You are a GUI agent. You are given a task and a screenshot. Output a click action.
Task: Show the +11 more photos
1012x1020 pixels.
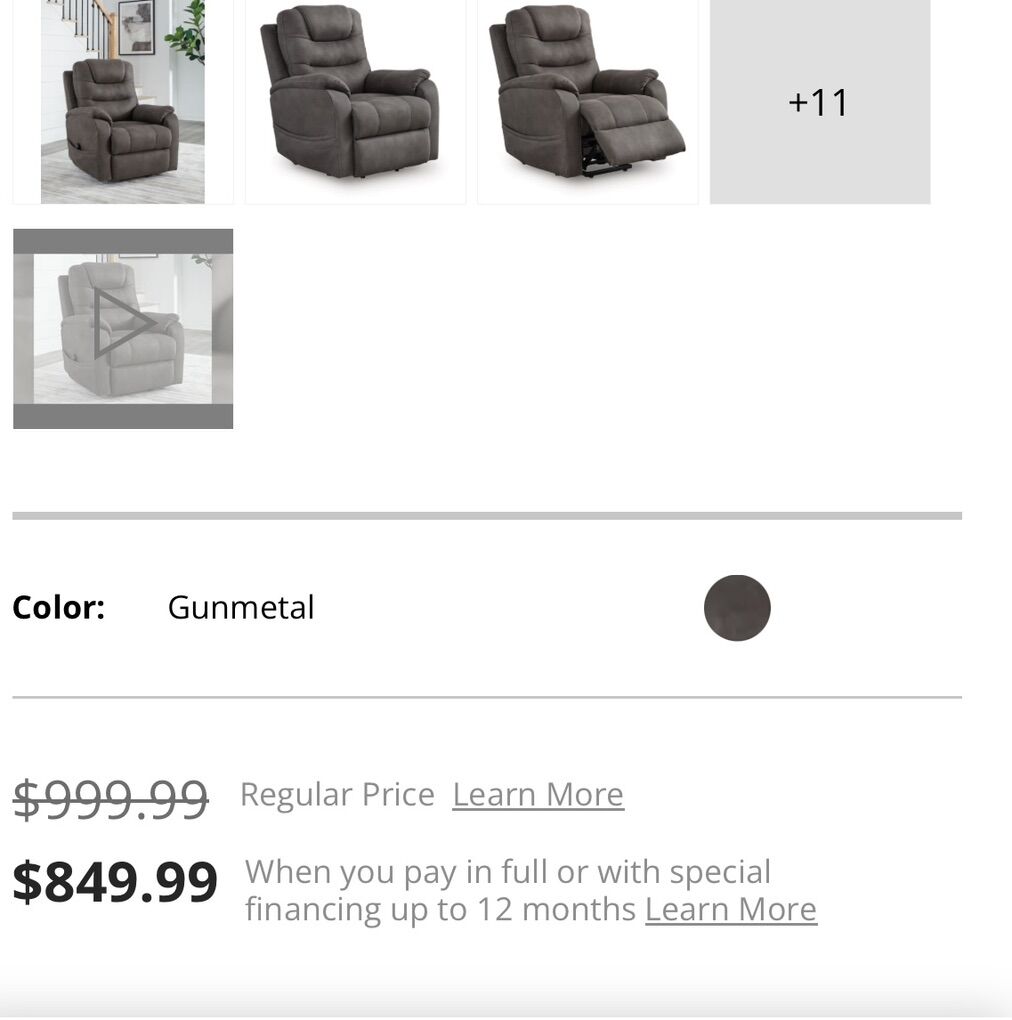819,102
